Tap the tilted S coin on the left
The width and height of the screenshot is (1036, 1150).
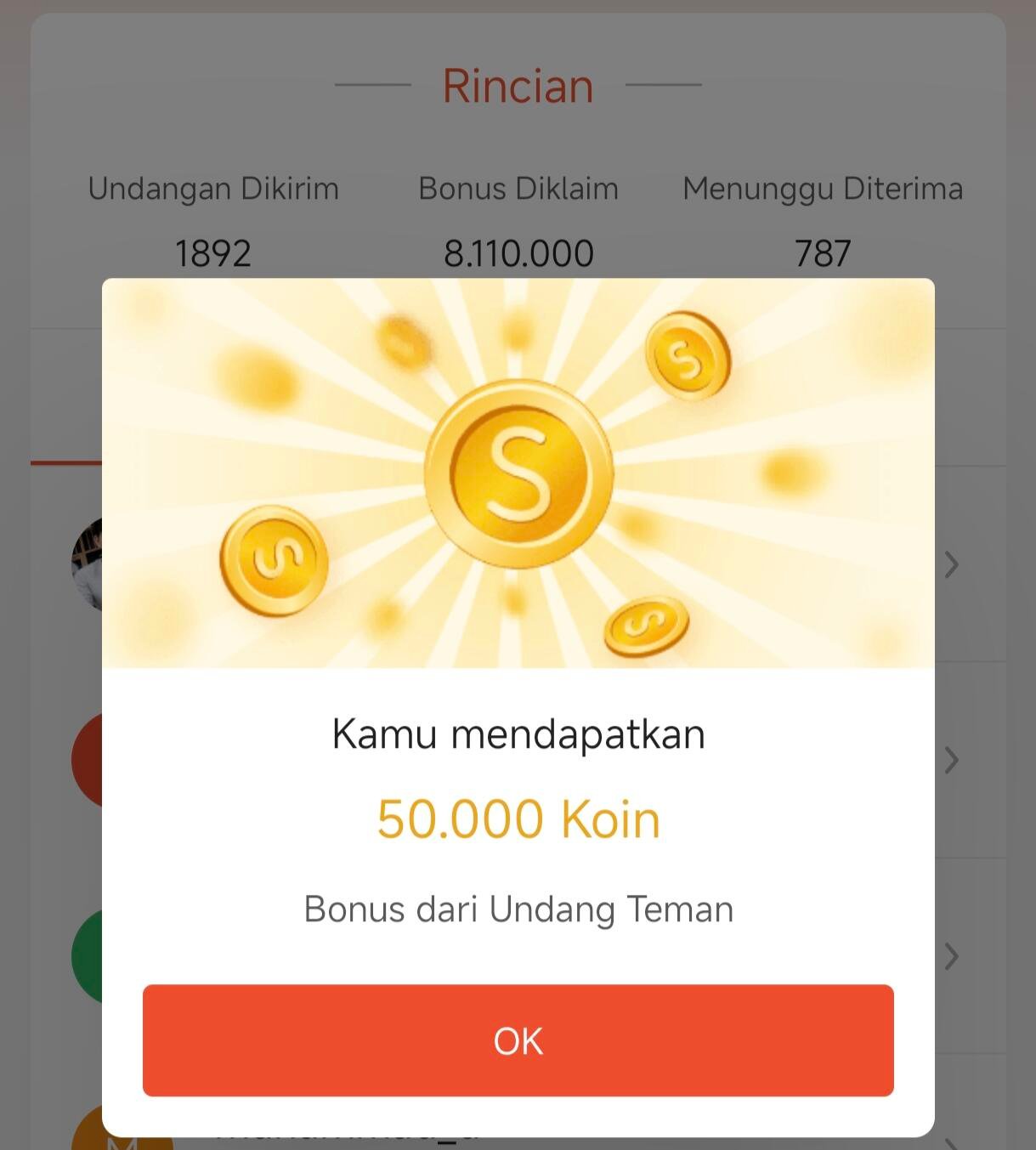pyautogui.click(x=272, y=560)
